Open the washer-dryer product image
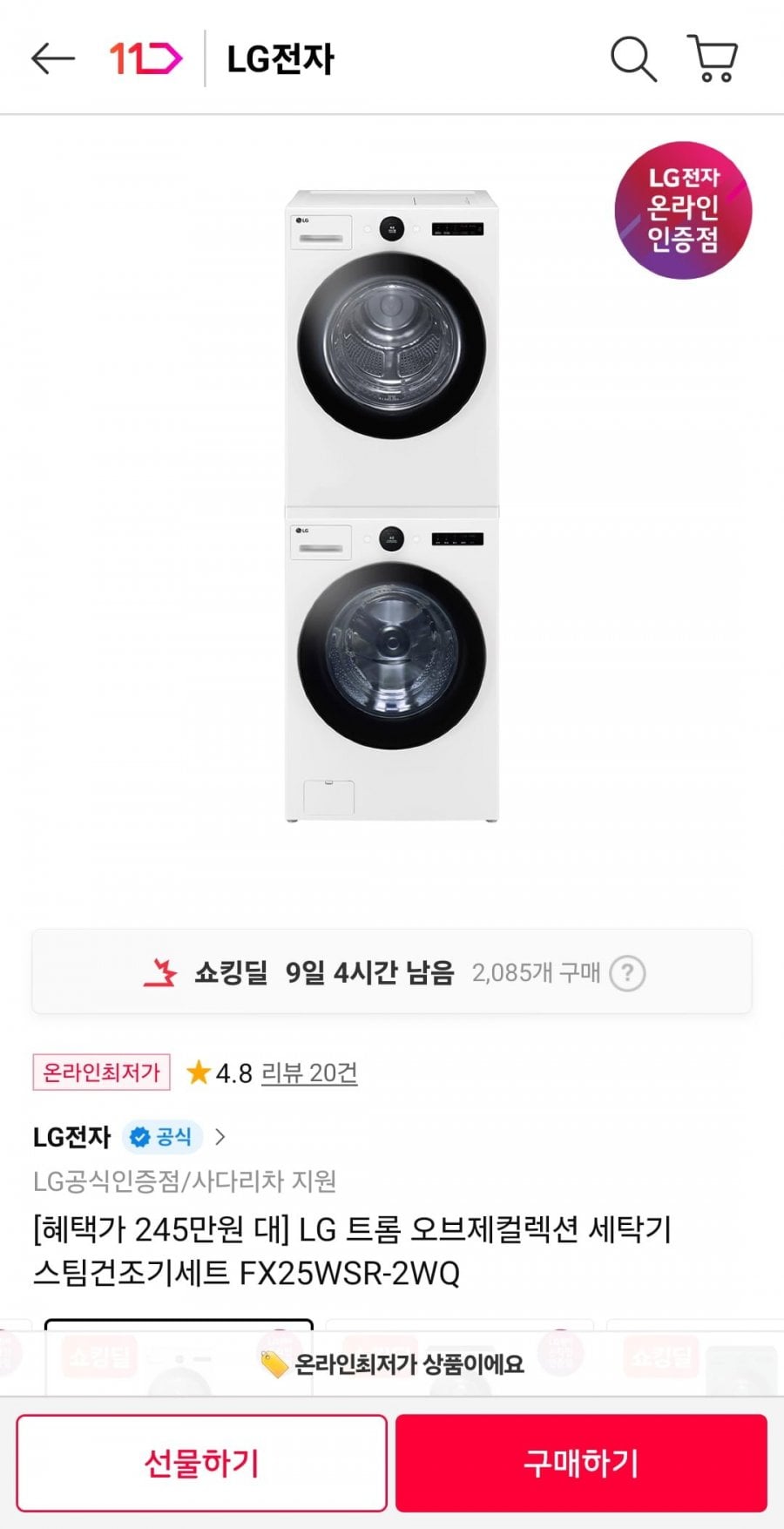The image size is (784, 1529). point(392,505)
